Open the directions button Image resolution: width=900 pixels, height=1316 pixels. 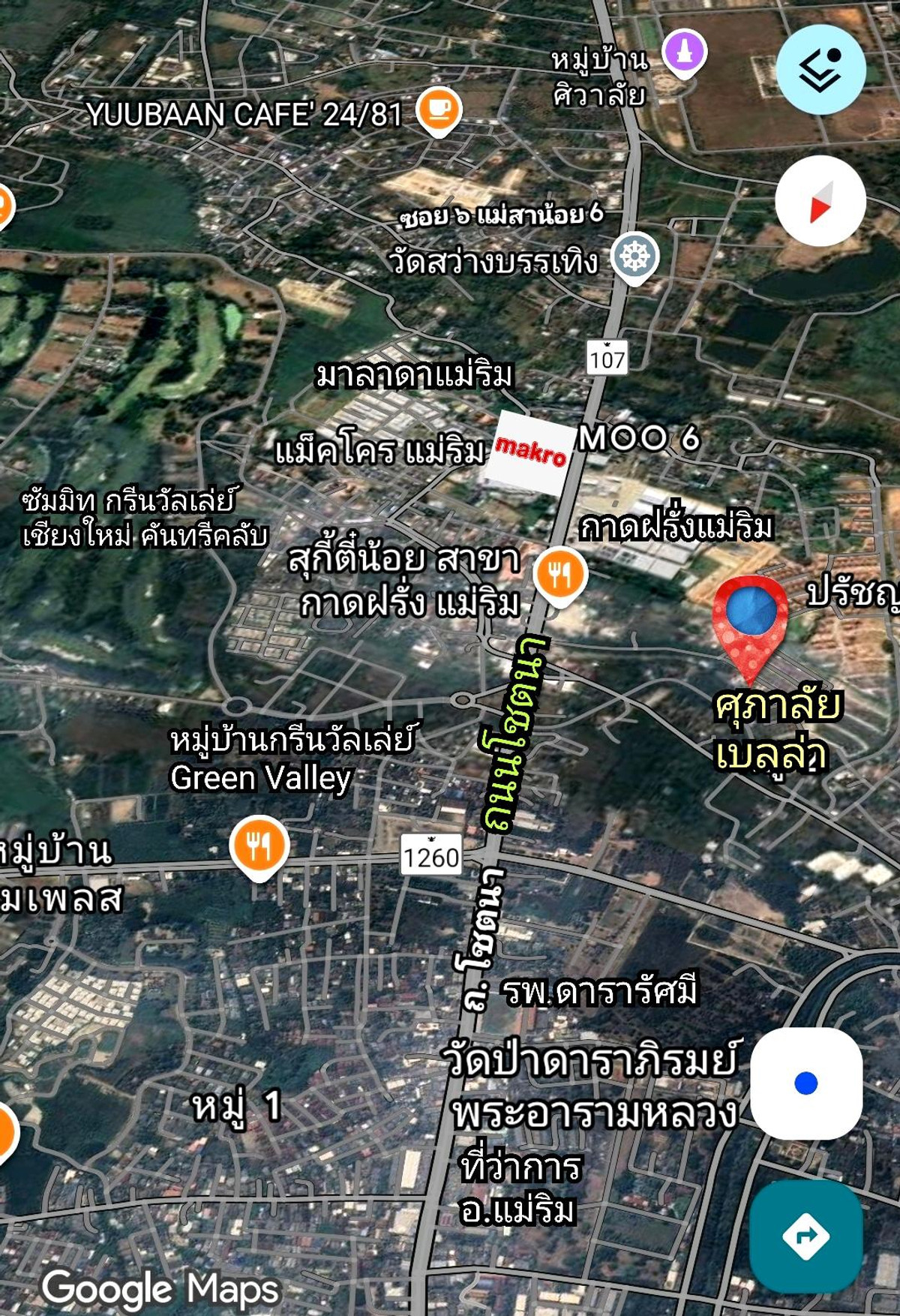click(x=806, y=1236)
